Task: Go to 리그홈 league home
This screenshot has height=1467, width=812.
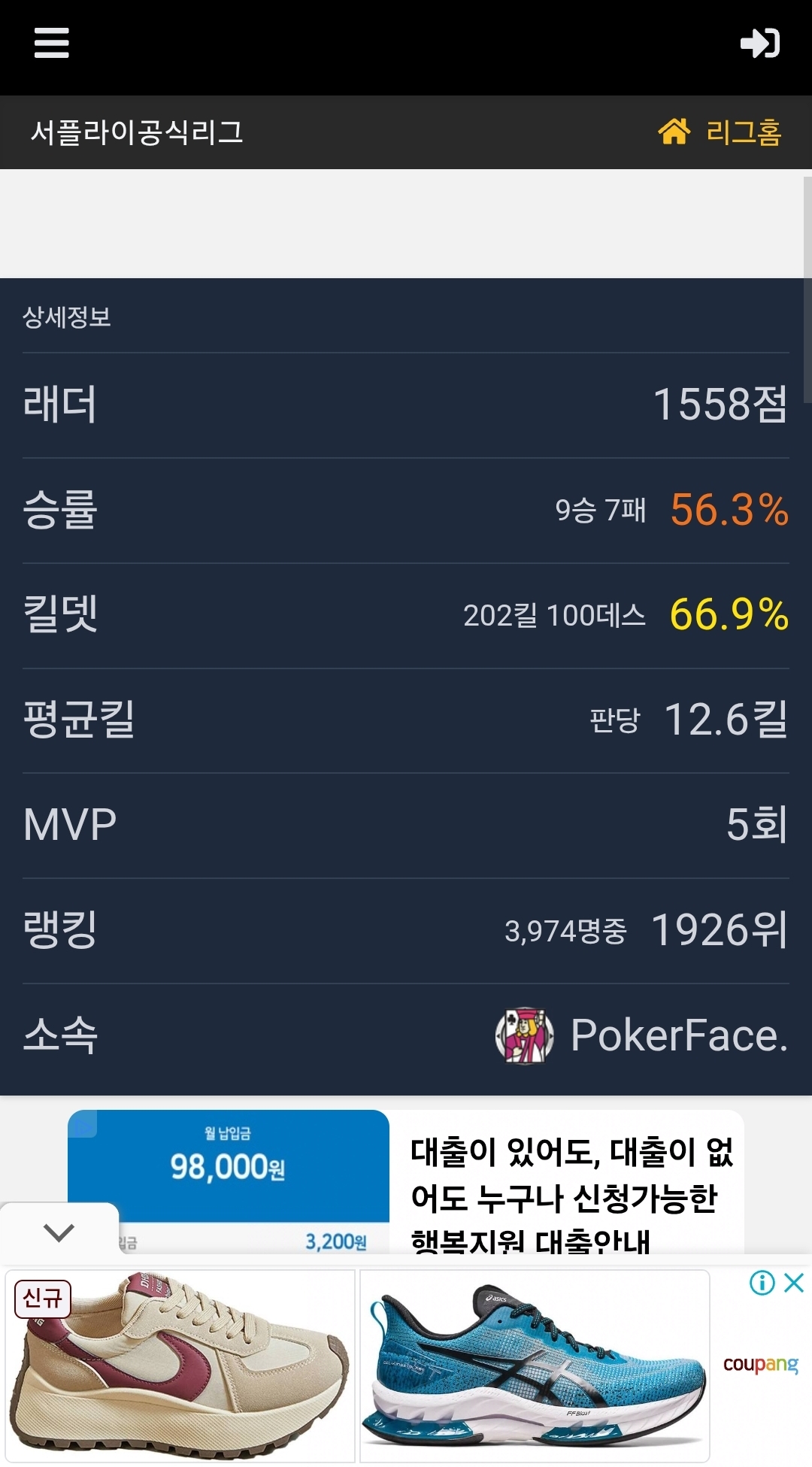Action: (x=720, y=132)
